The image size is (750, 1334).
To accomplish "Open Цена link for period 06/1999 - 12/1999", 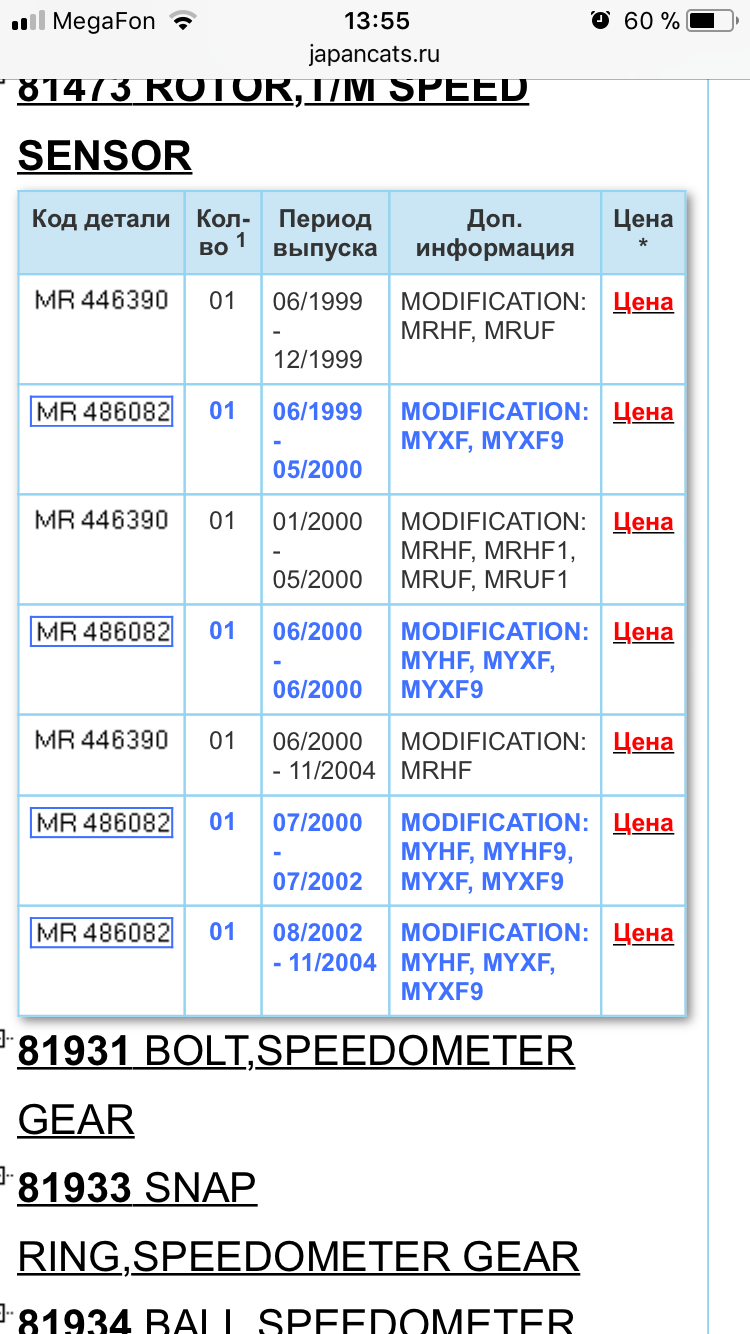I will [x=643, y=302].
